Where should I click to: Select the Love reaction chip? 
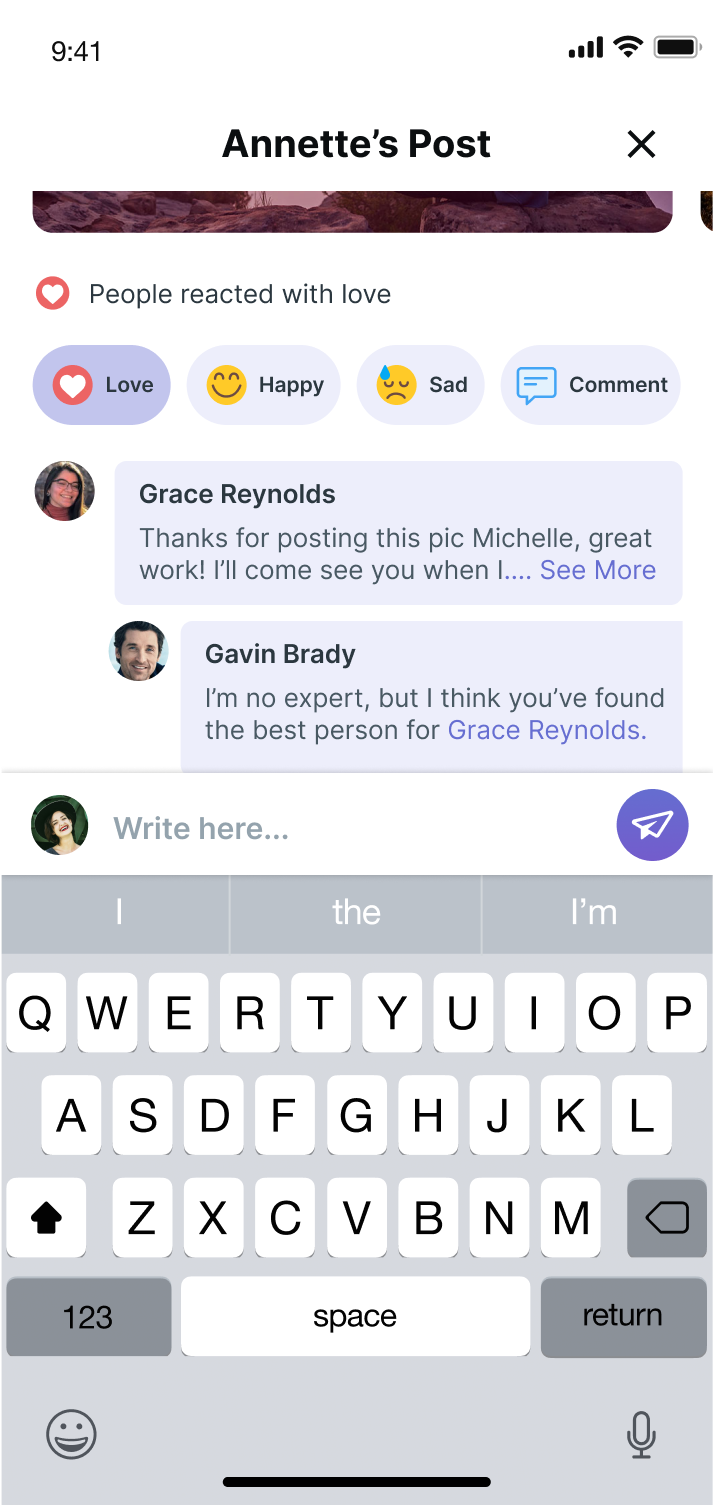[x=102, y=385]
